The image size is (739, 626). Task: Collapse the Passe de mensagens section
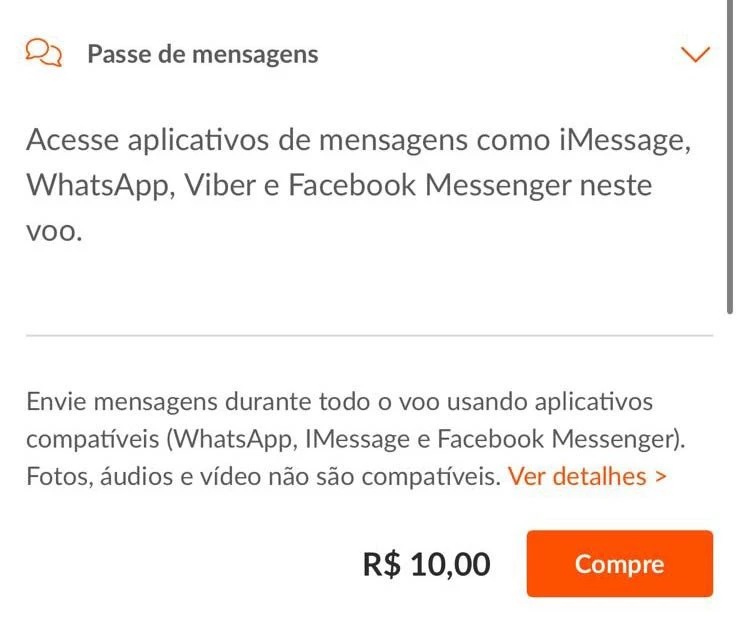[x=694, y=54]
